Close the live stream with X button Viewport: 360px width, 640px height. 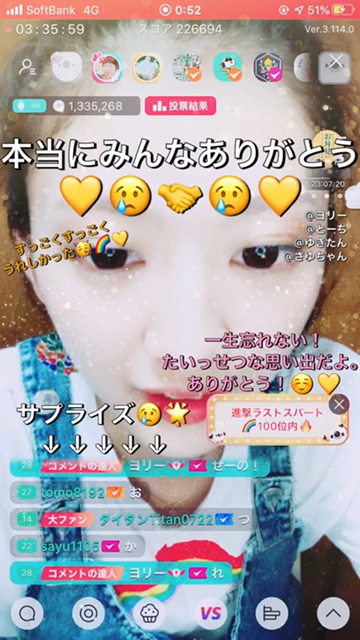[x=335, y=67]
